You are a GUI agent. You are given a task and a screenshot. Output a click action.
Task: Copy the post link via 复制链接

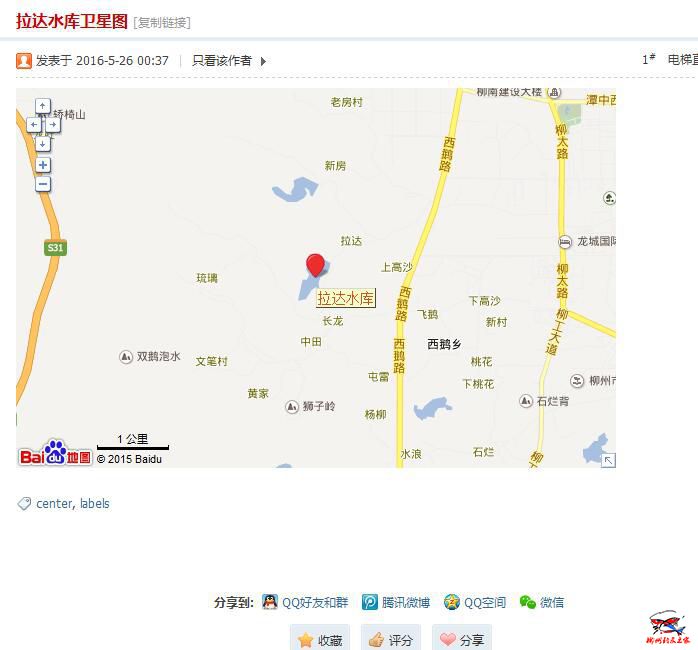pyautogui.click(x=162, y=22)
